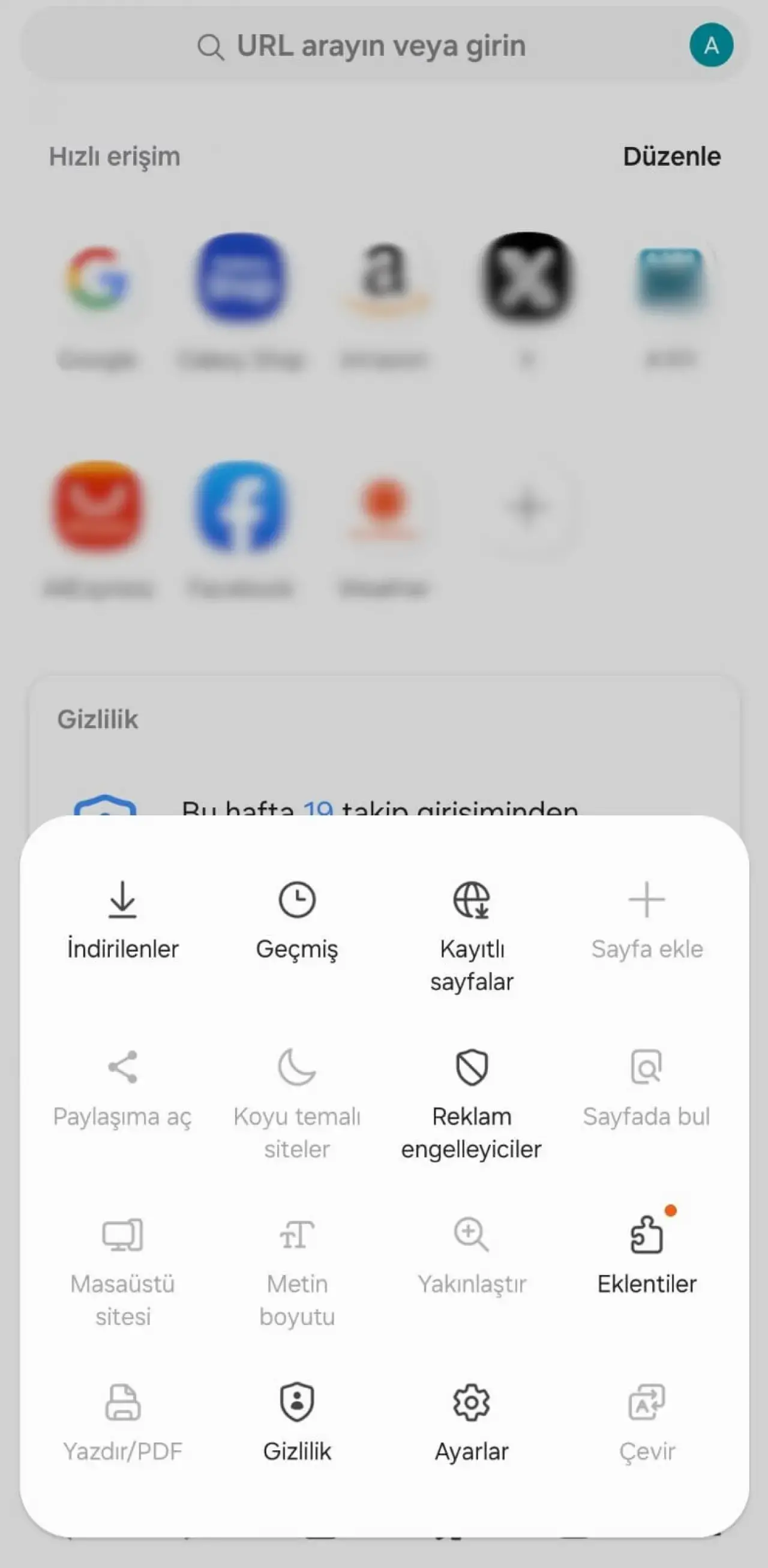Open İndirilenler from the menu
The width and height of the screenshot is (768, 1568).
(x=122, y=920)
